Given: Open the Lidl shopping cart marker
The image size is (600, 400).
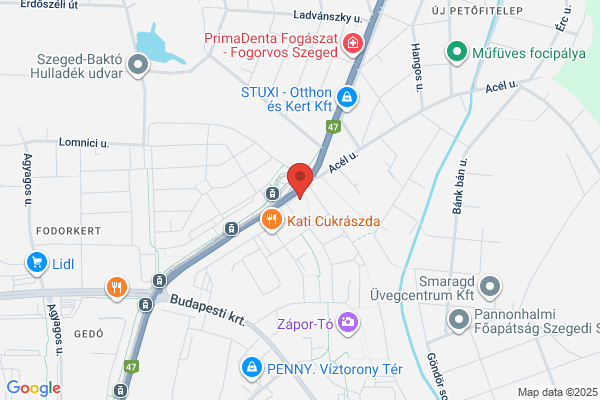Looking at the screenshot, I should click(x=37, y=263).
